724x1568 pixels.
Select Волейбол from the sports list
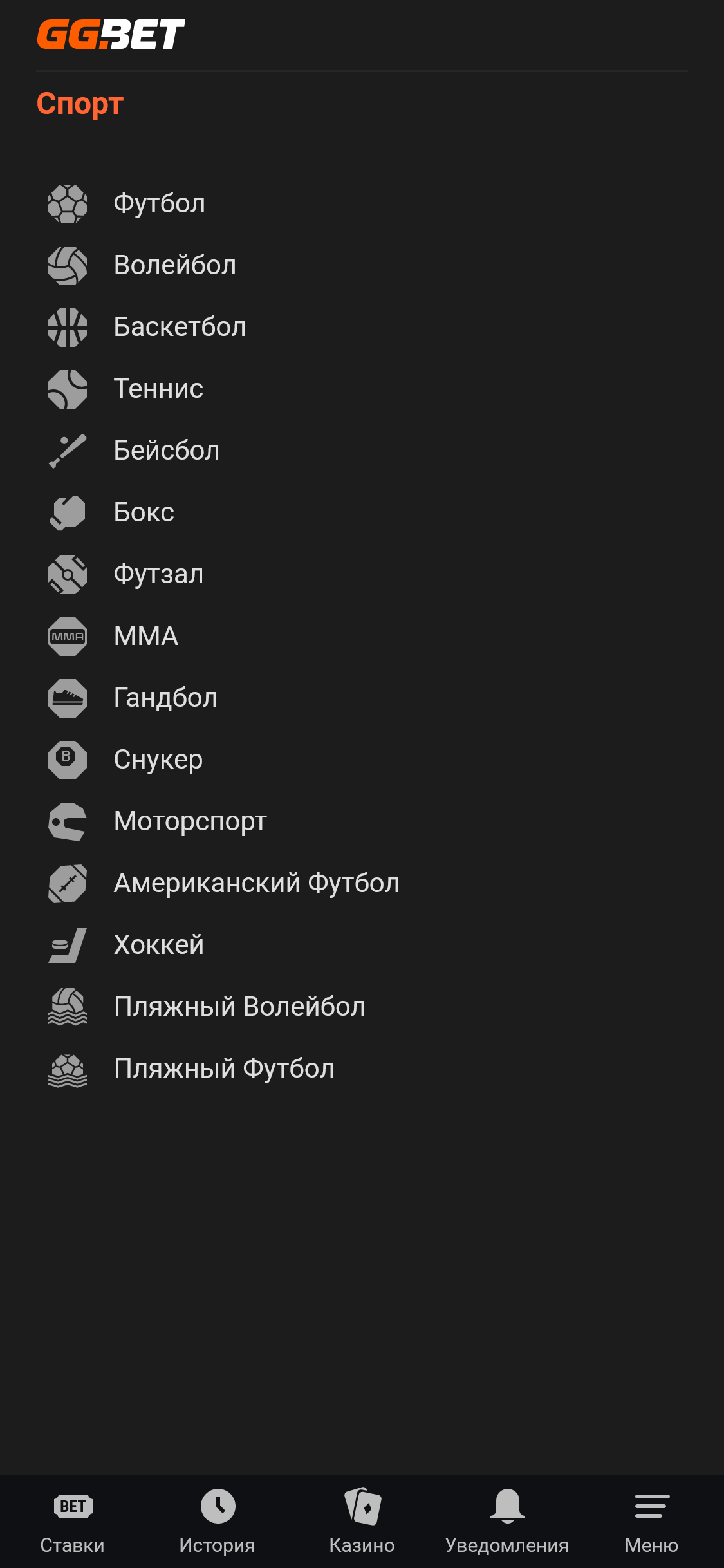tap(174, 265)
